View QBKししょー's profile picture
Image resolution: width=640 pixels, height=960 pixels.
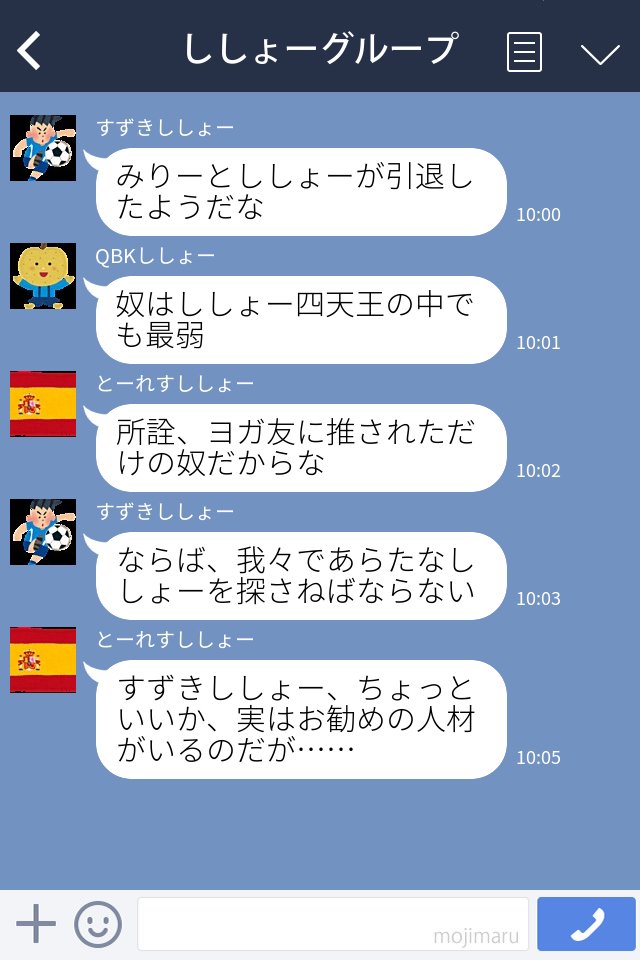(43, 276)
